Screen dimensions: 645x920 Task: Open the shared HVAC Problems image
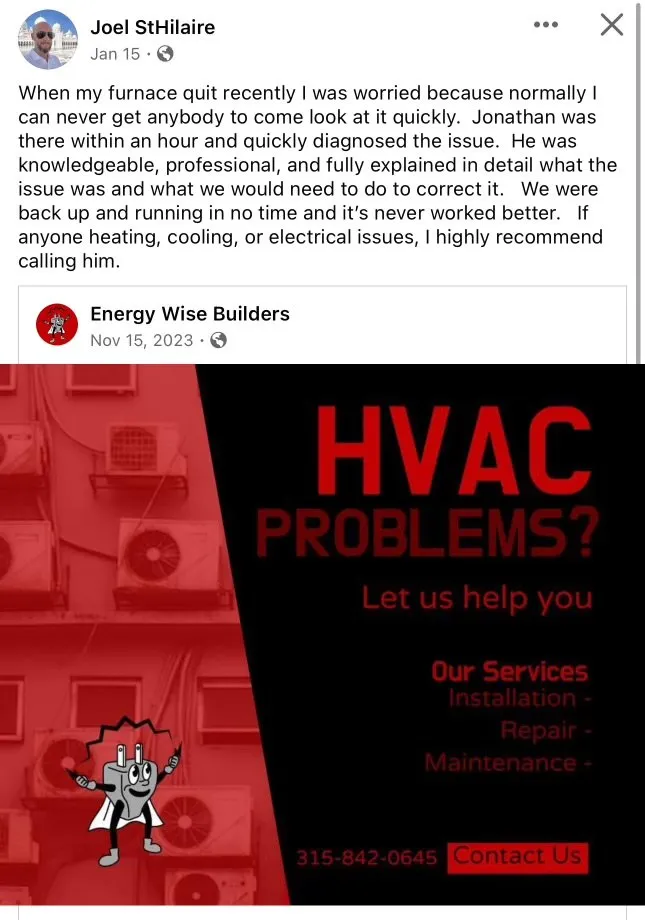(322, 632)
